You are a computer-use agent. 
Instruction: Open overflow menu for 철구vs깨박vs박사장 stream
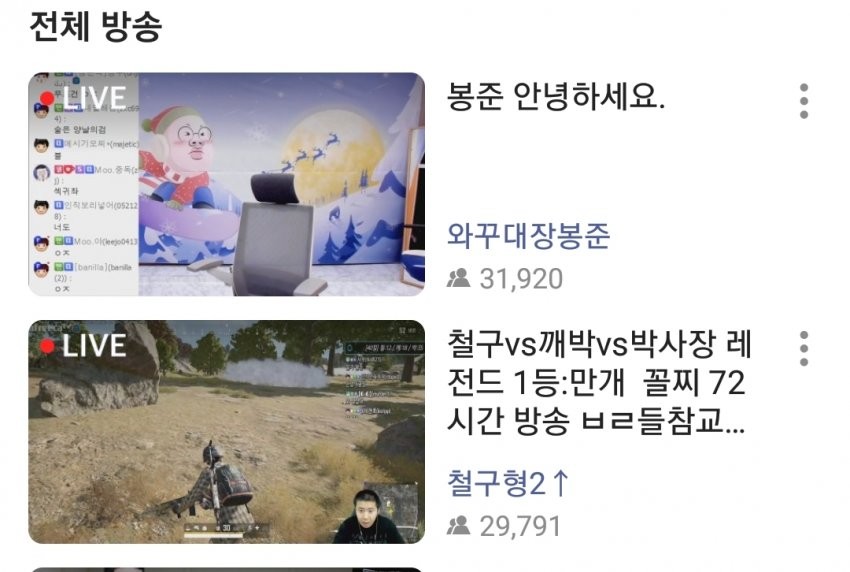pyautogui.click(x=803, y=348)
